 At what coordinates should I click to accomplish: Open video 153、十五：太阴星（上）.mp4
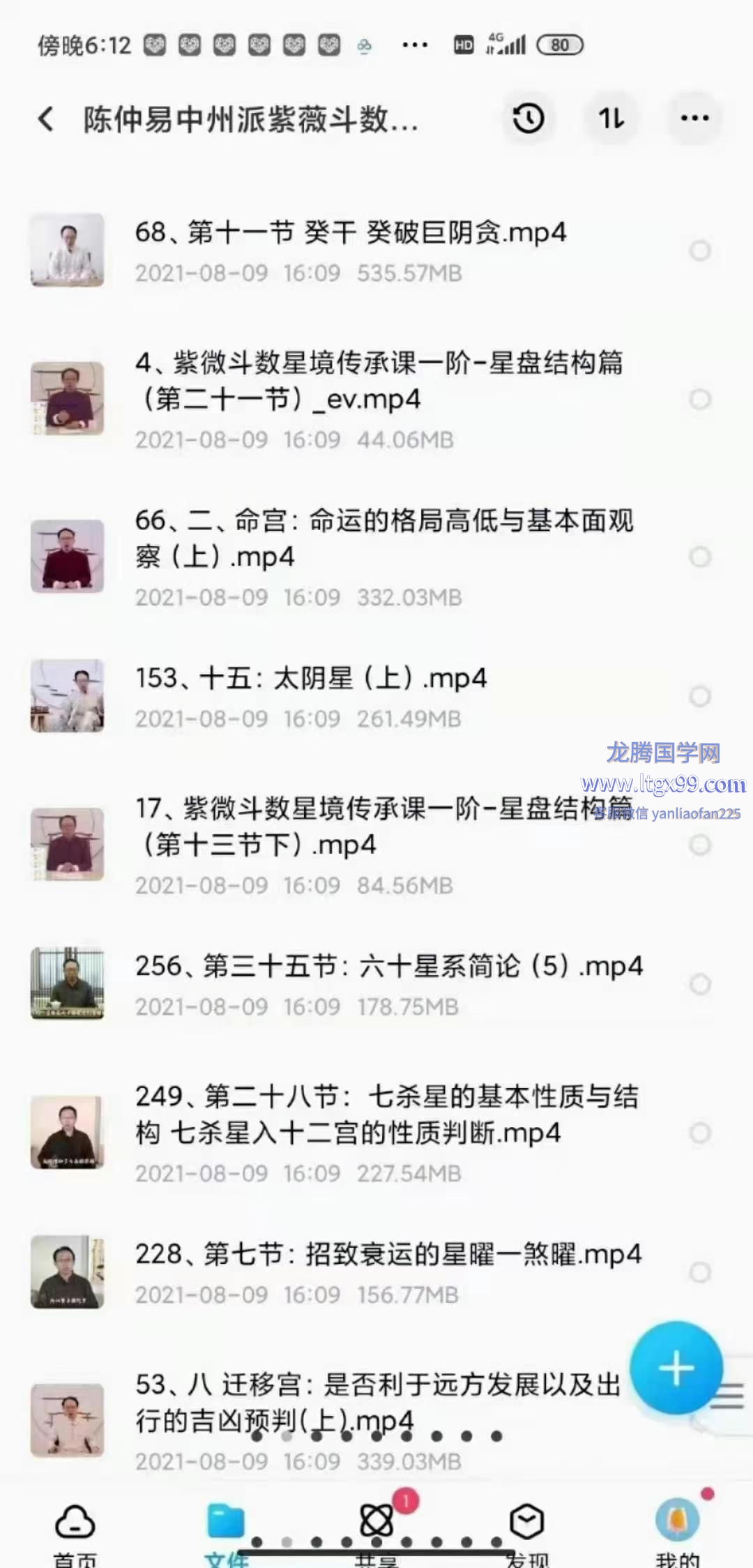(x=311, y=679)
